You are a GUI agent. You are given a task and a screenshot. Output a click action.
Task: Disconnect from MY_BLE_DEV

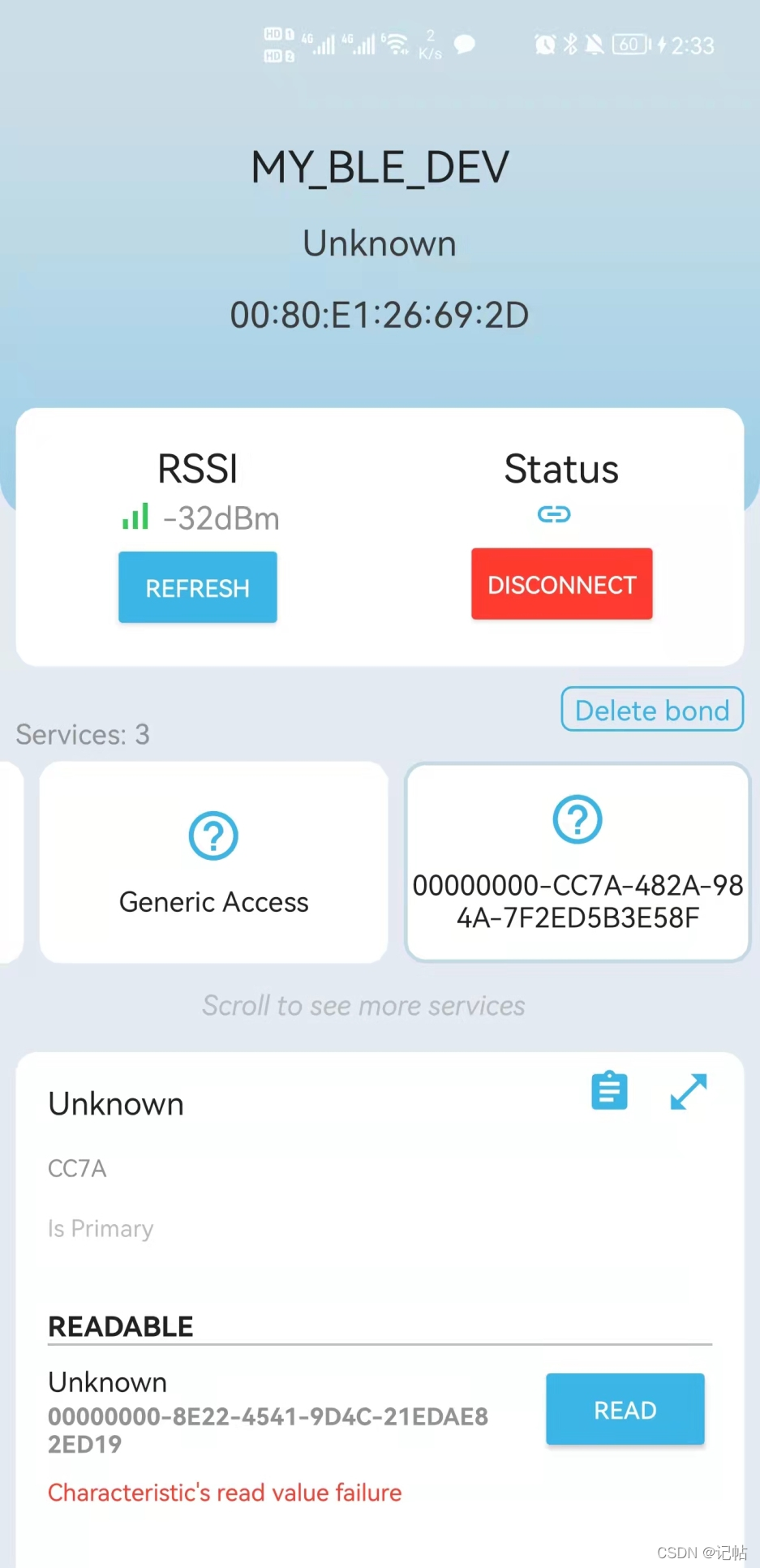pos(561,584)
